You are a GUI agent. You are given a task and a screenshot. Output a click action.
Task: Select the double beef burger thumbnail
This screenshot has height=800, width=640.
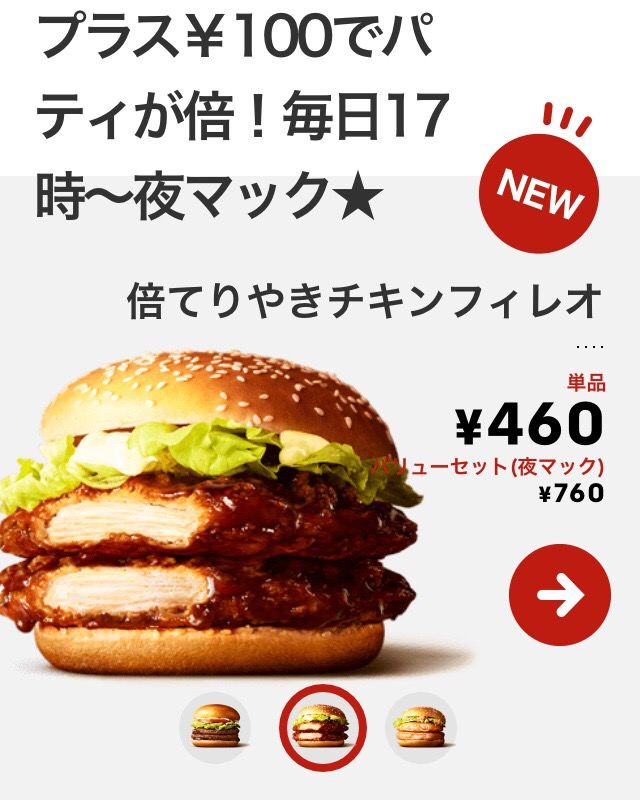point(216,727)
